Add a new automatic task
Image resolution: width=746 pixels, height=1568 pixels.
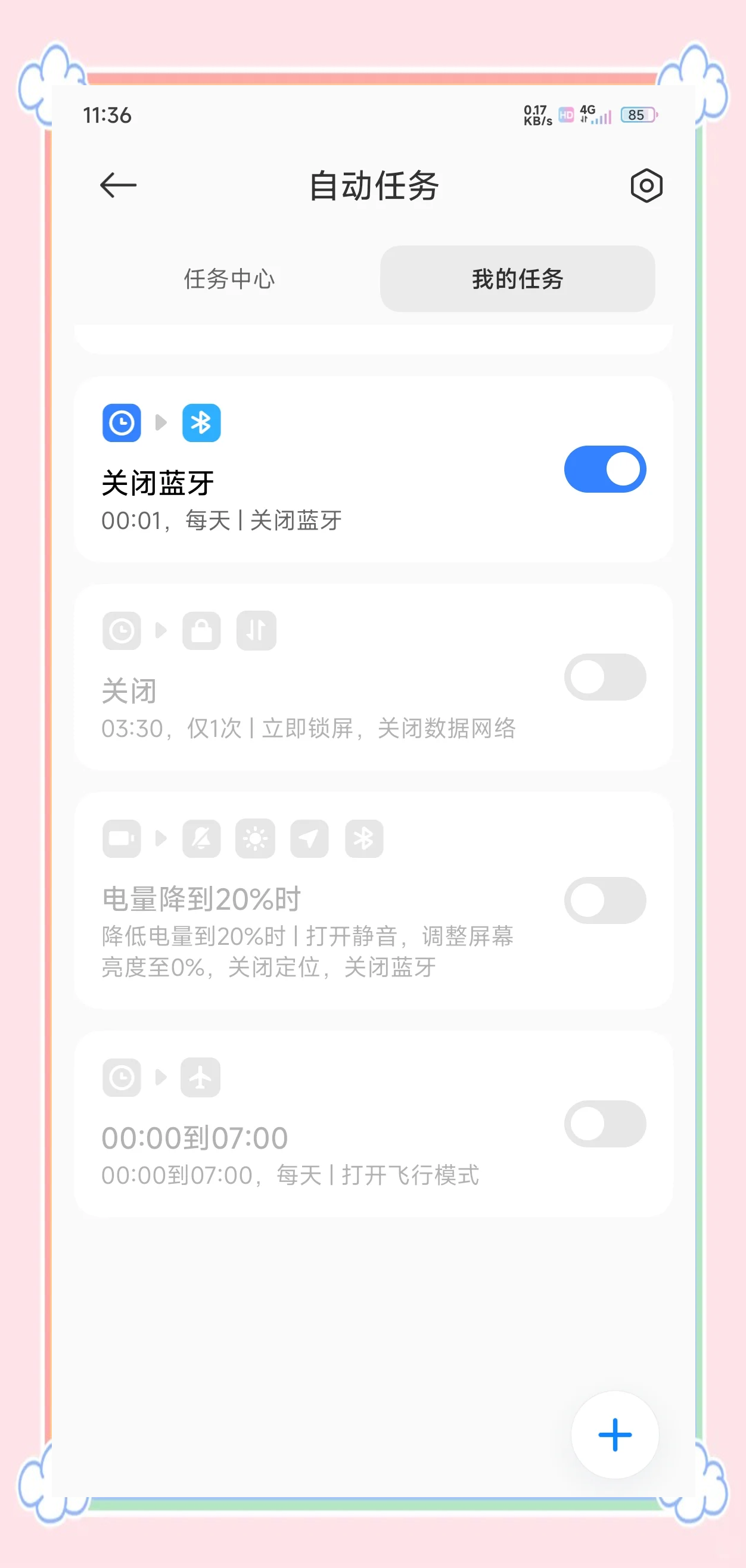[x=614, y=1435]
